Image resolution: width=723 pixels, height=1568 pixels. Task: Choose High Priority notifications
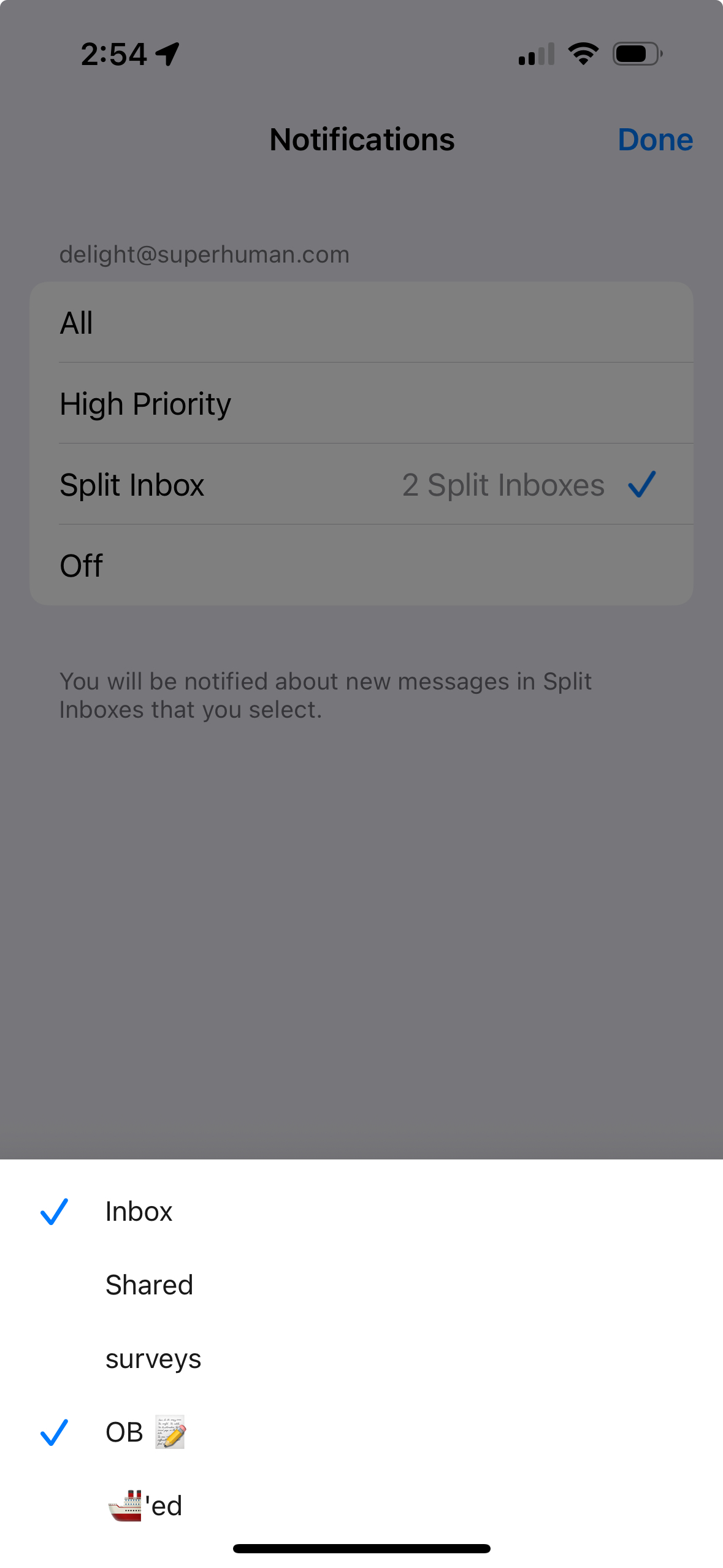click(x=361, y=404)
